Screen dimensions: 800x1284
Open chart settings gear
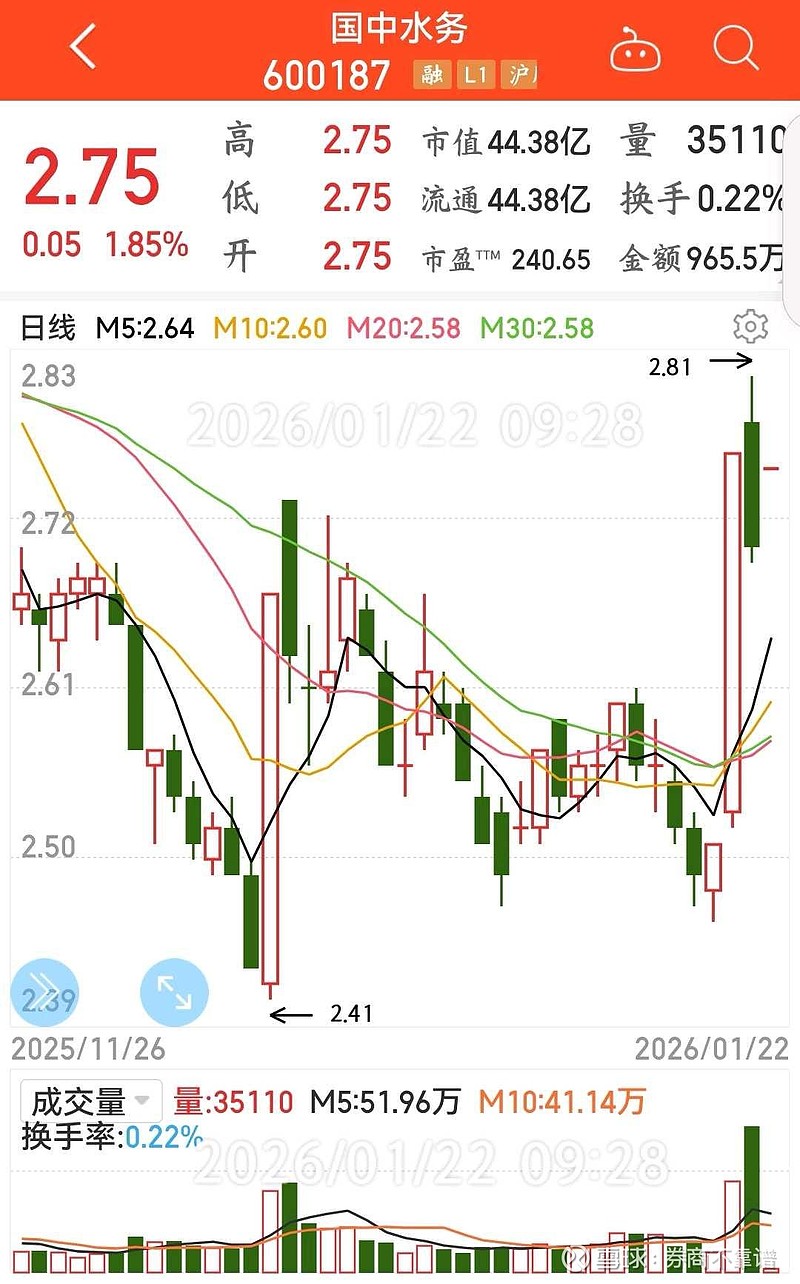[749, 327]
